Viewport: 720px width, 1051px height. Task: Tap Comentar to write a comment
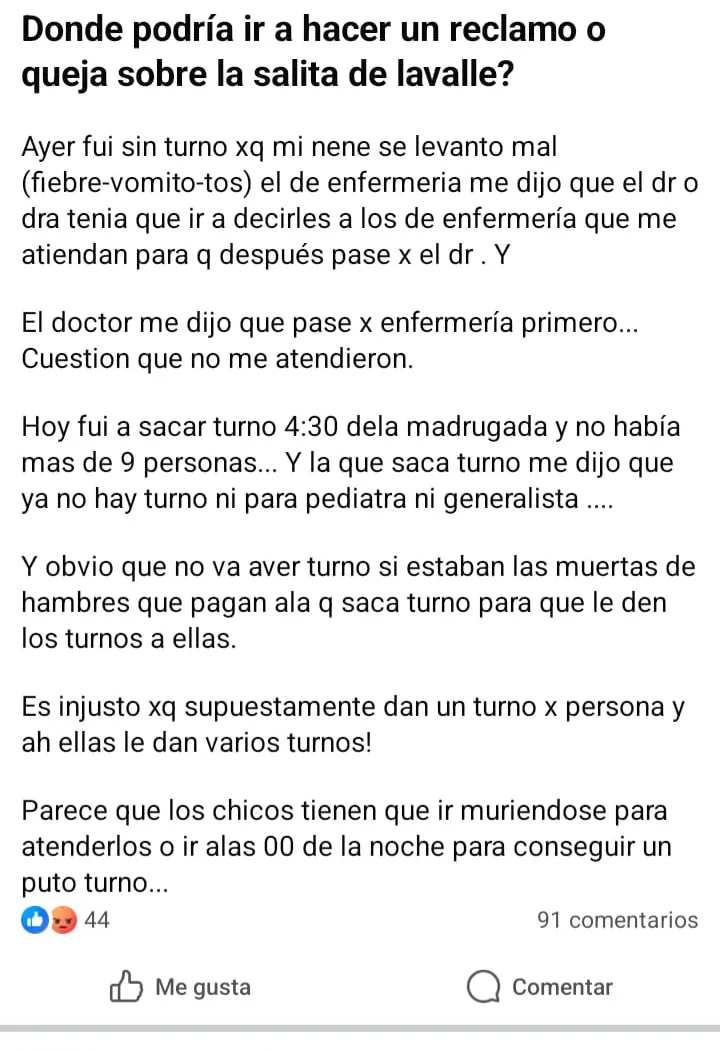540,987
